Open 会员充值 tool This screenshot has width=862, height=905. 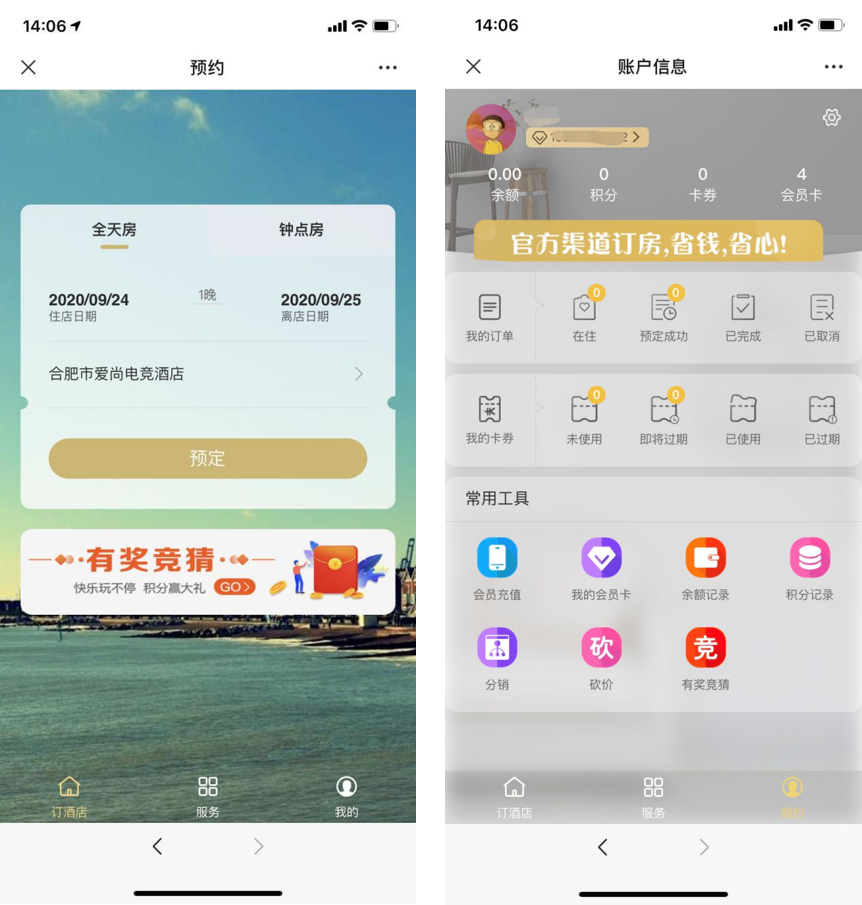497,569
